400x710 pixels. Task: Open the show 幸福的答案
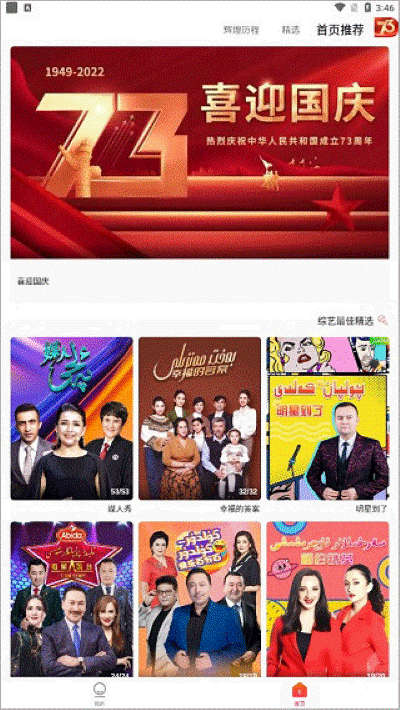[x=199, y=418]
